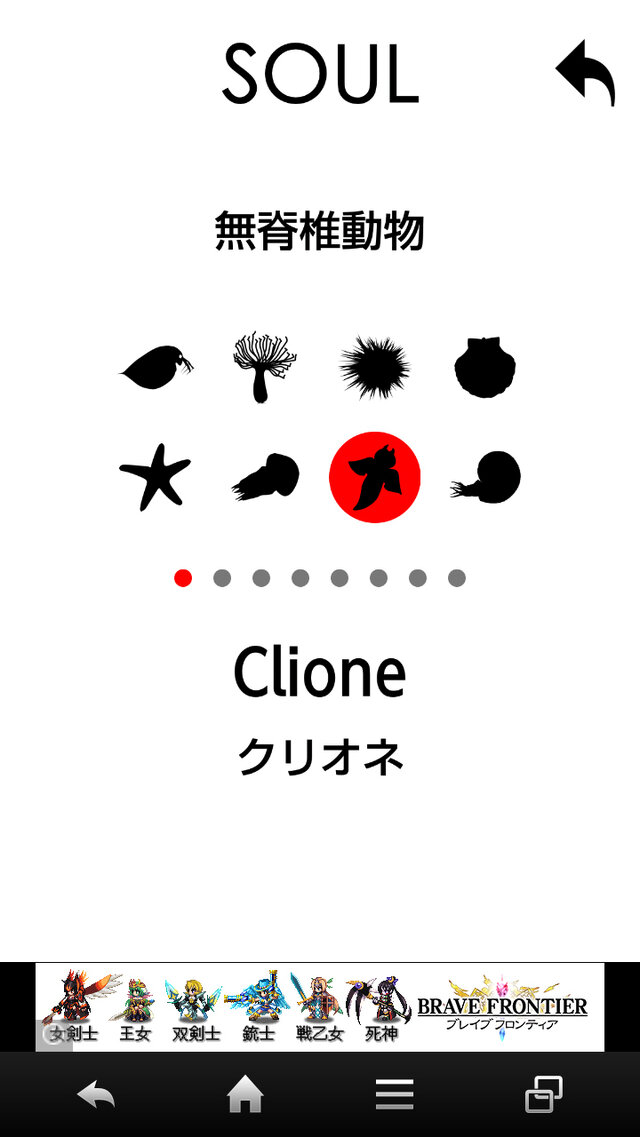Go to the home screen
The height and width of the screenshot is (1137, 640).
point(245,1096)
